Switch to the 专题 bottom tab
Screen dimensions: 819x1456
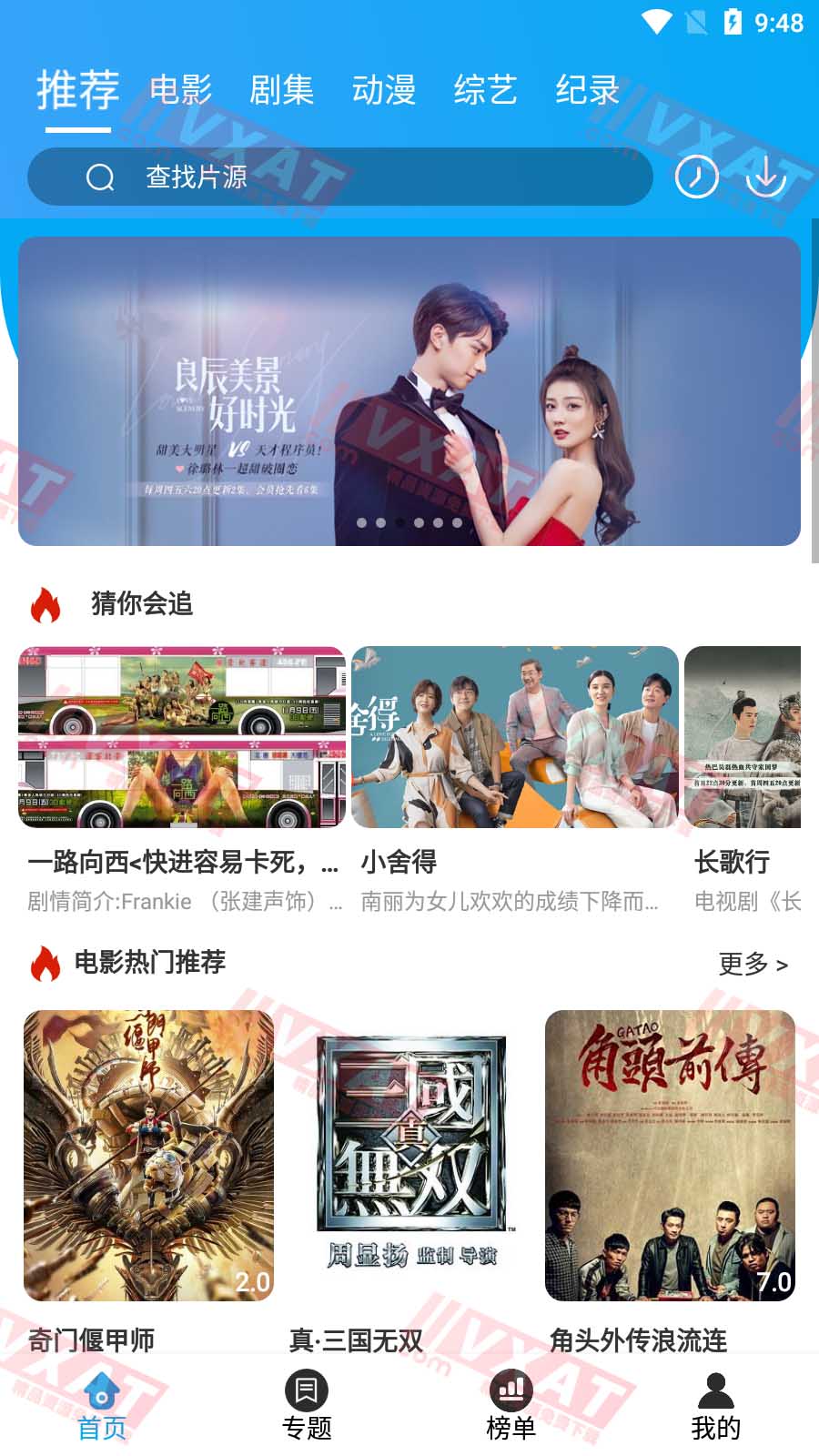coord(307,1406)
